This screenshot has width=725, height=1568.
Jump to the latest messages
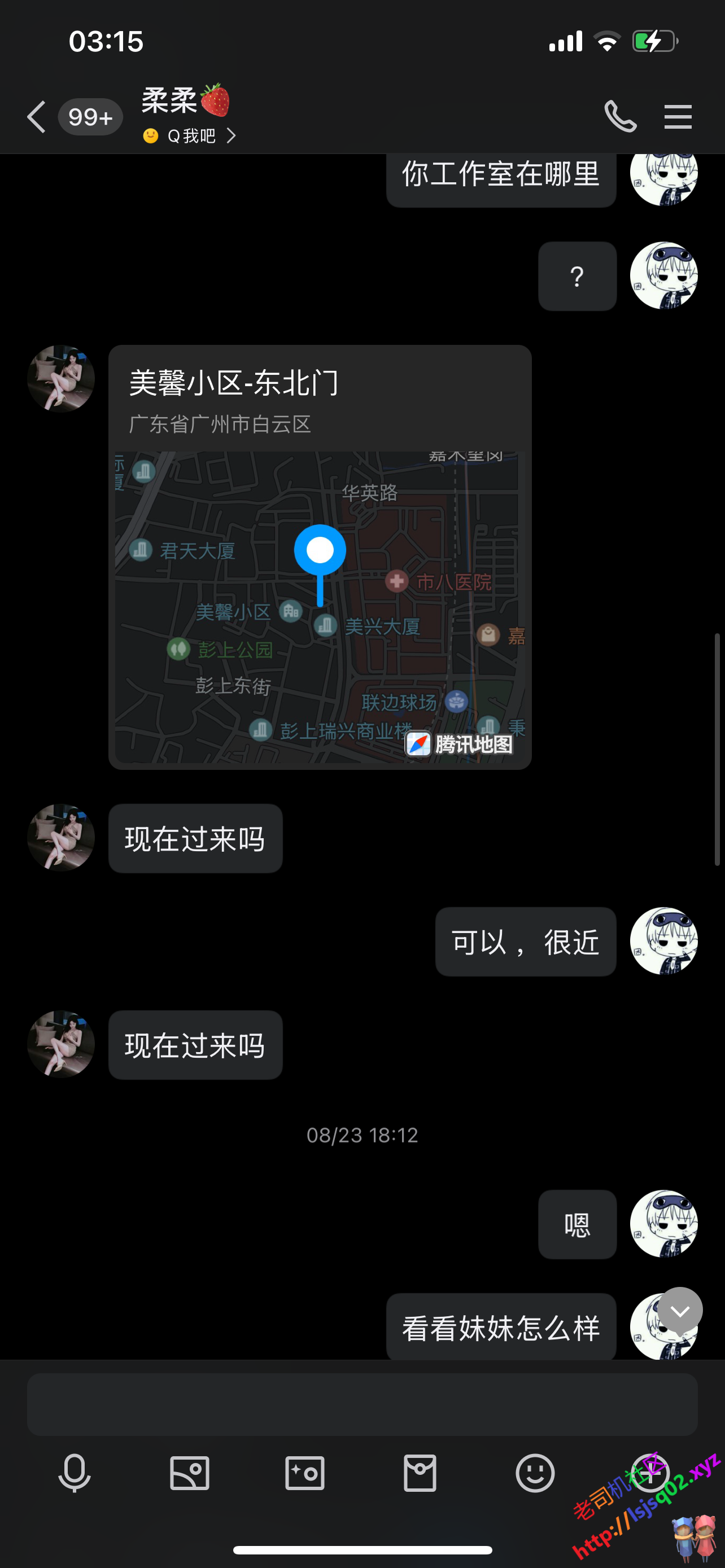(x=680, y=1310)
